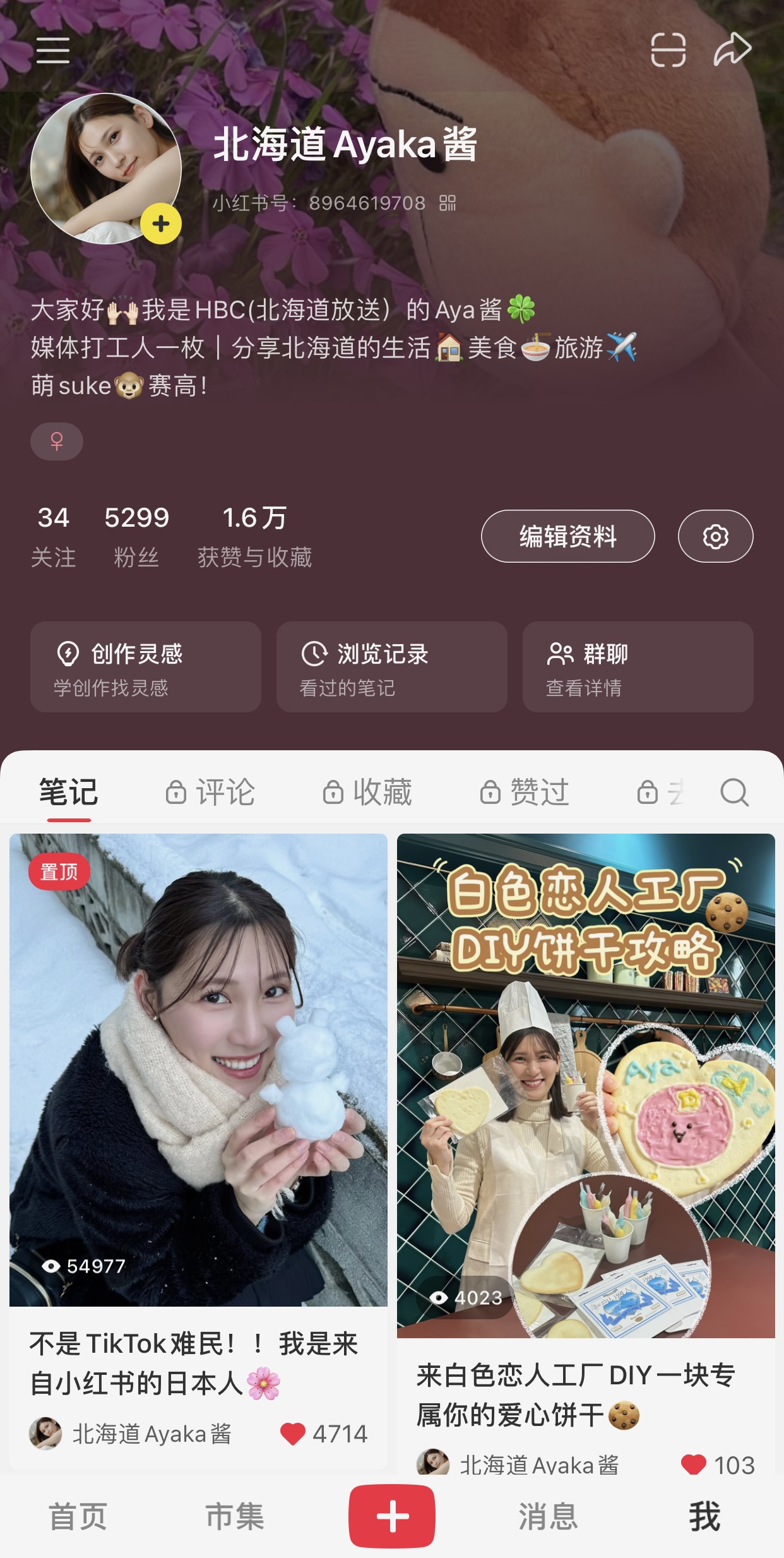Screen dimensions: 784x1558
Task: Switch to the 收藏 tab
Action: 367,792
